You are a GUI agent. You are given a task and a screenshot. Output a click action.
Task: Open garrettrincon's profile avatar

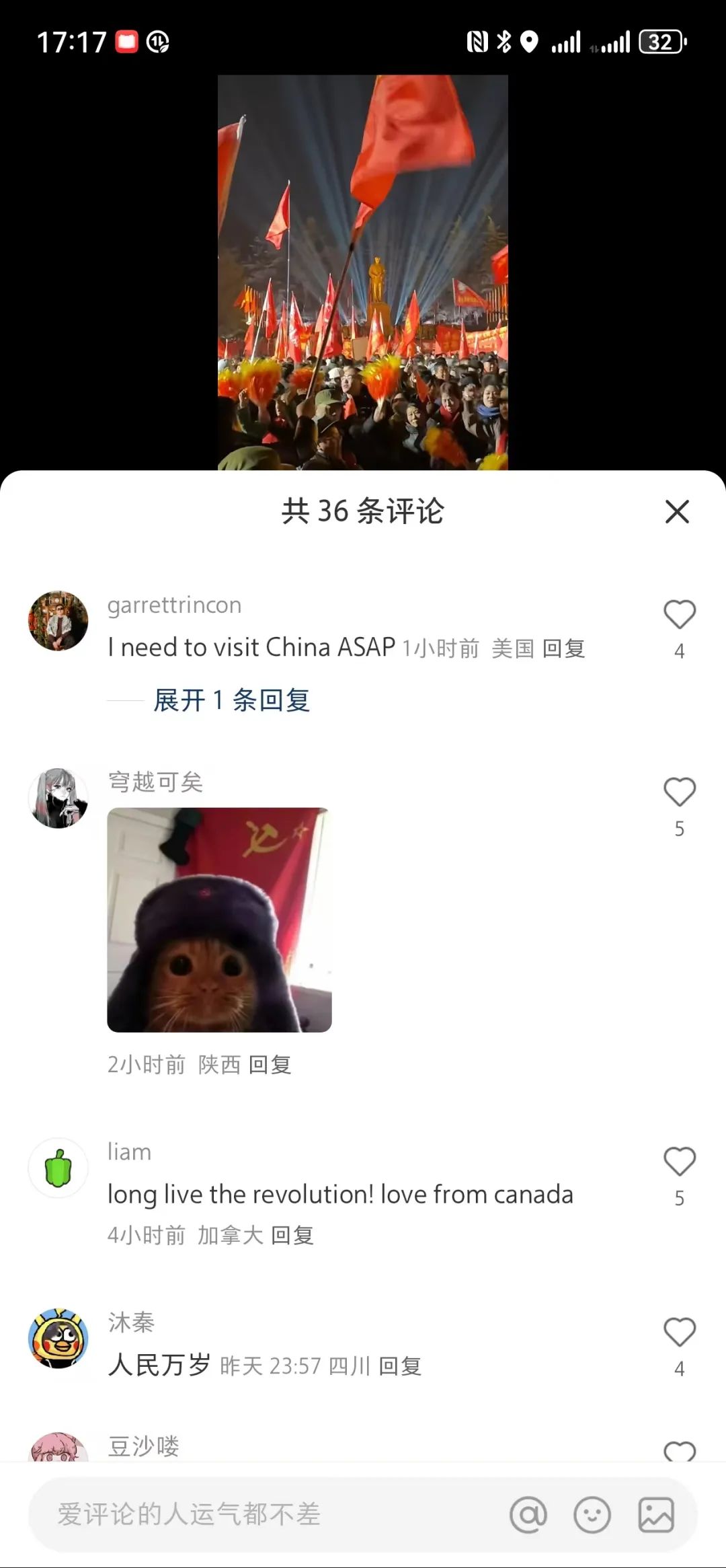pos(58,621)
